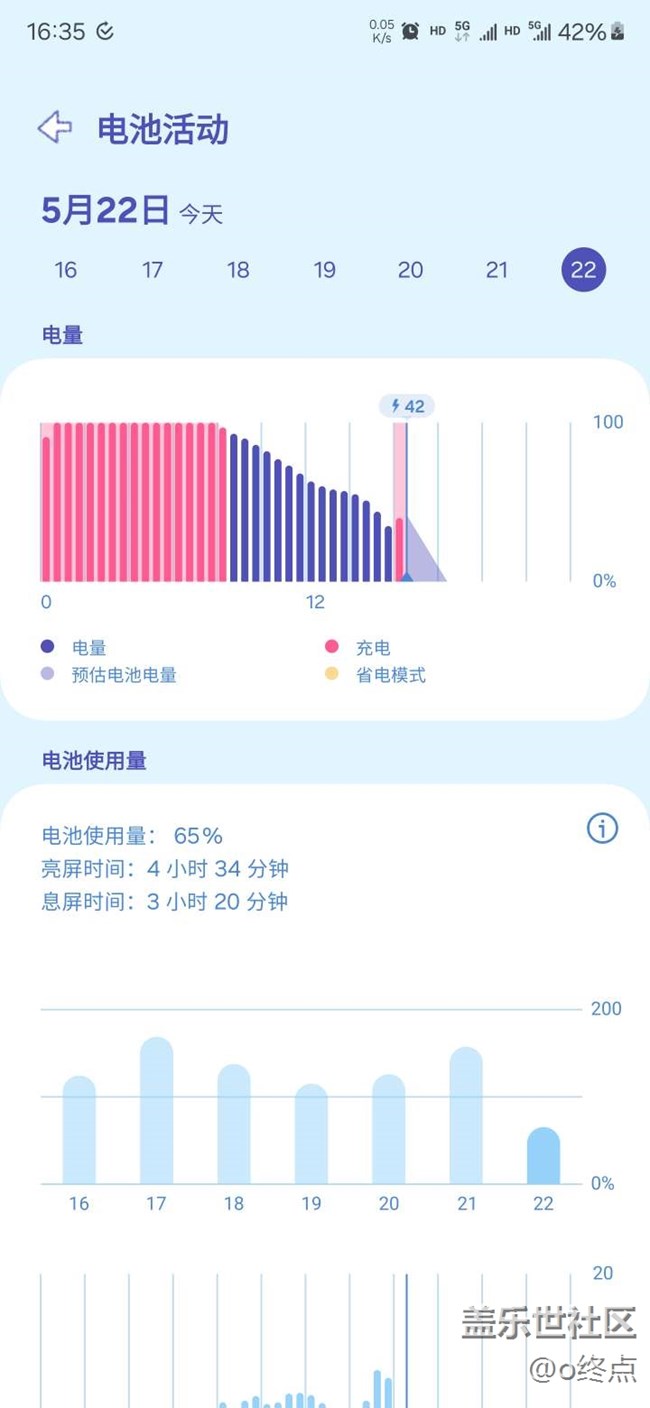
Task: Select date 22 in the date row
Action: tap(583, 270)
